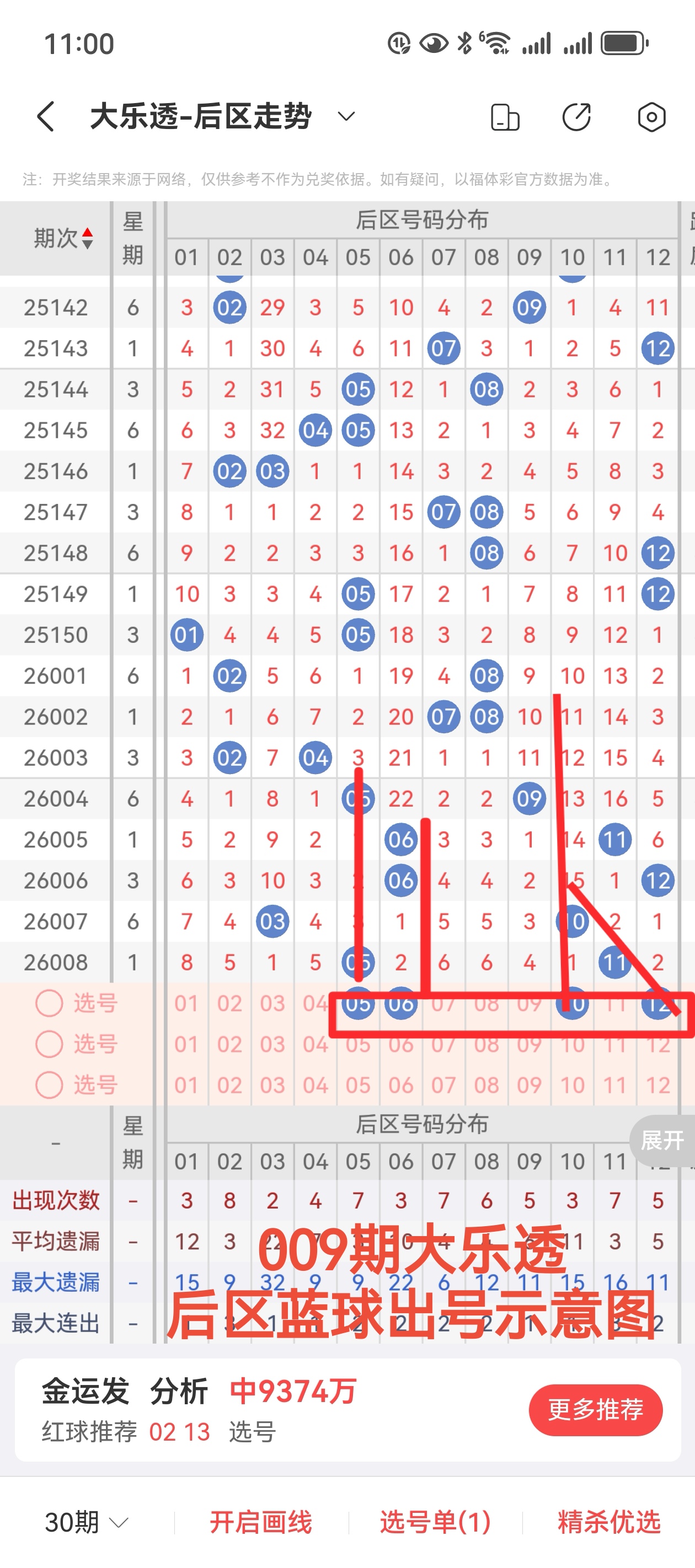This screenshot has height=1568, width=695.
Task: Toggle 期次 sort order arrows
Action: point(88,238)
